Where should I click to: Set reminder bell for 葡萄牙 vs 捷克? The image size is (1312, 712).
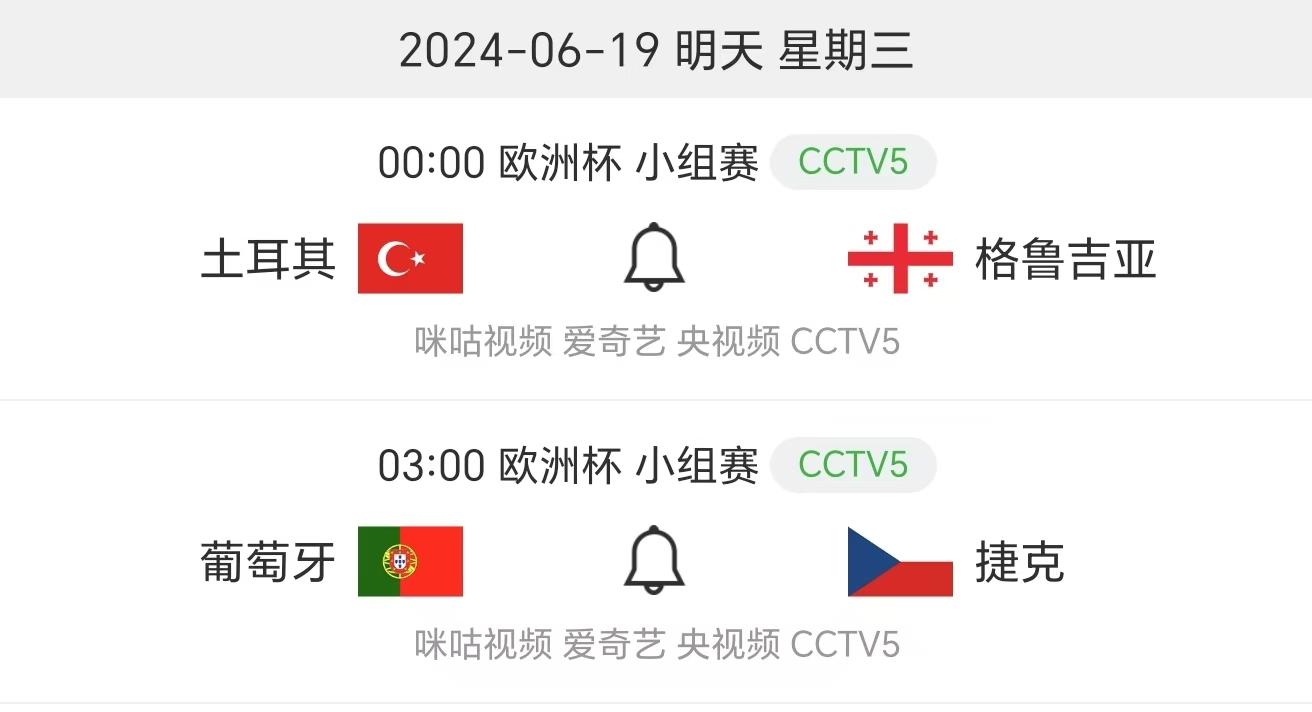pos(654,560)
